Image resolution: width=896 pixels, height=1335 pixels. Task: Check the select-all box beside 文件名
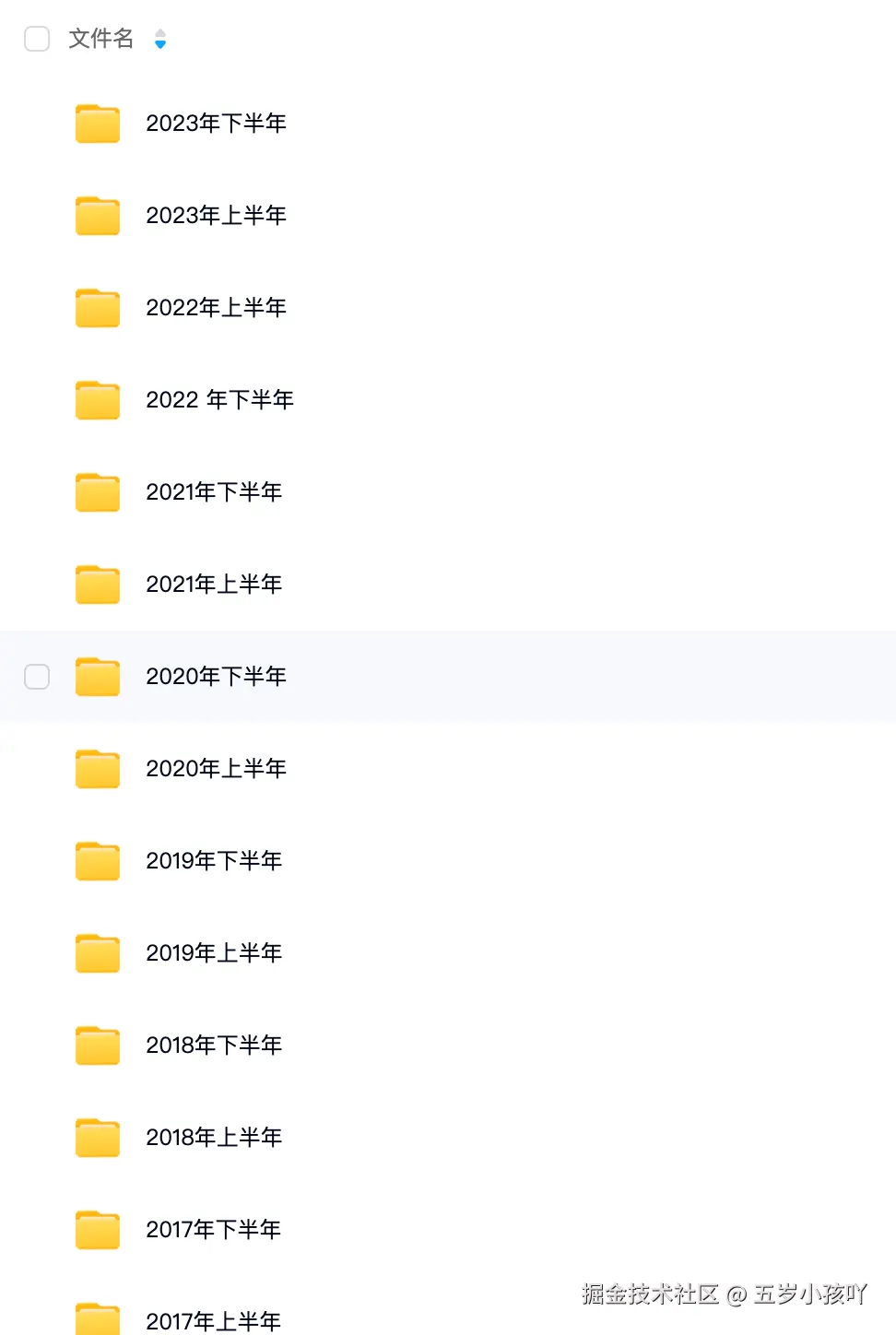(37, 39)
